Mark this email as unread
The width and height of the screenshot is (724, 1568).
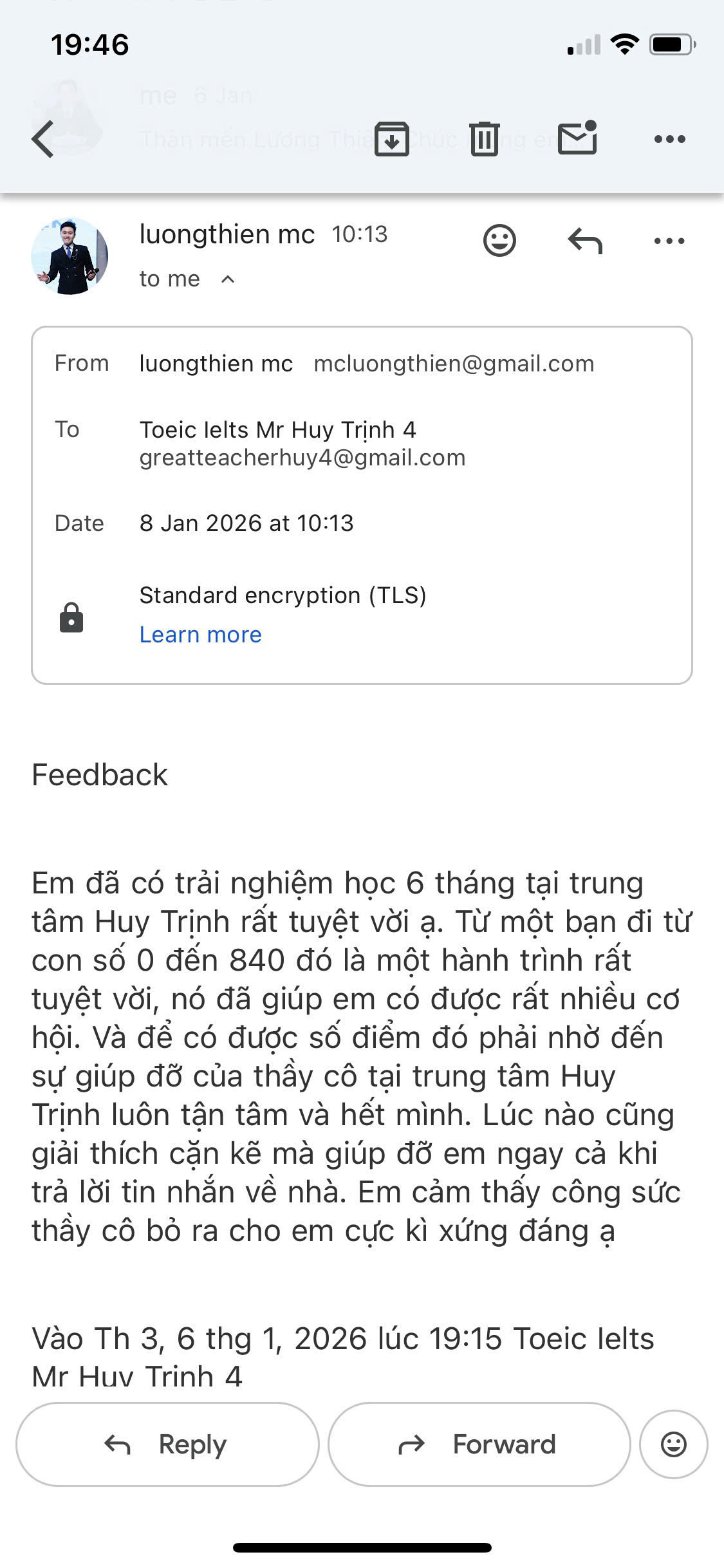tap(577, 138)
